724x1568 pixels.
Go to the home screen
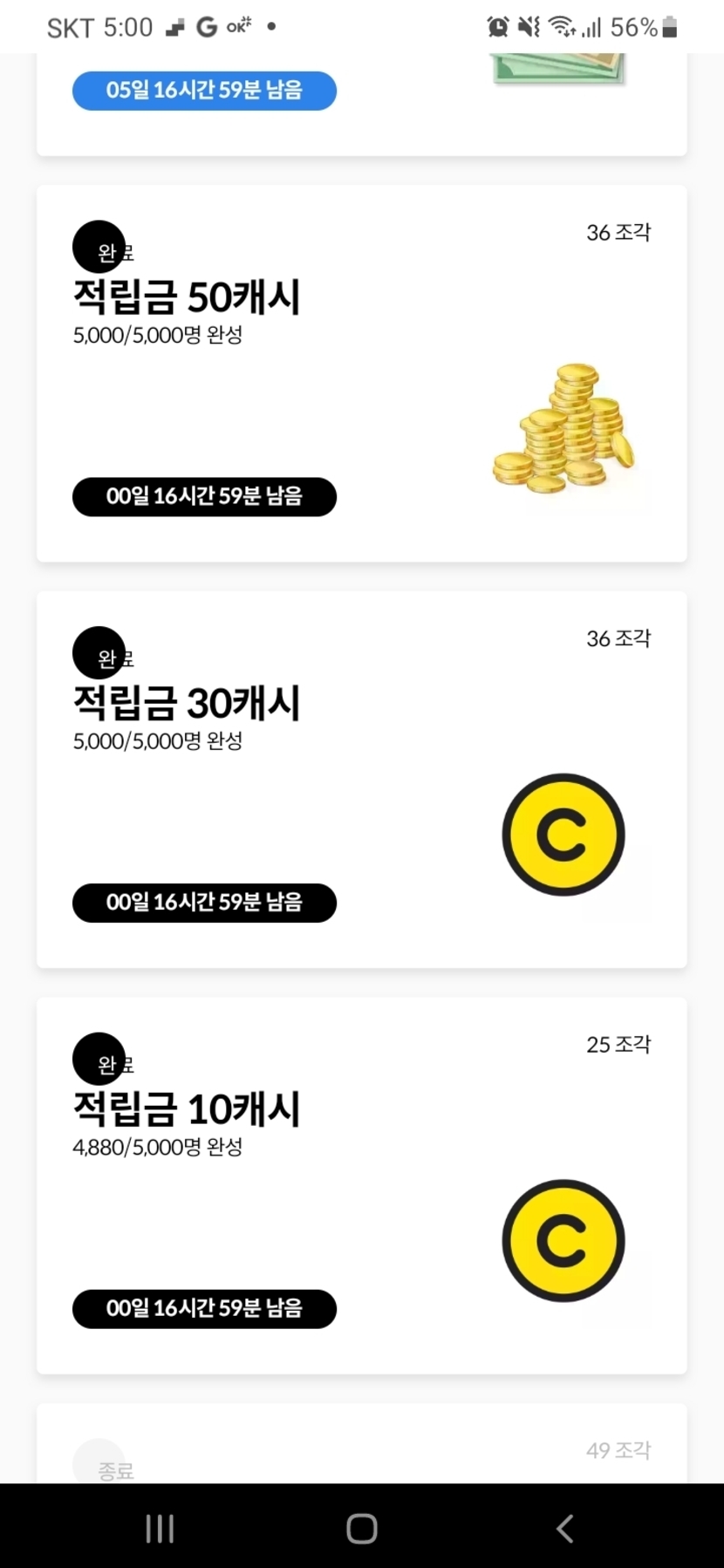(361, 1528)
